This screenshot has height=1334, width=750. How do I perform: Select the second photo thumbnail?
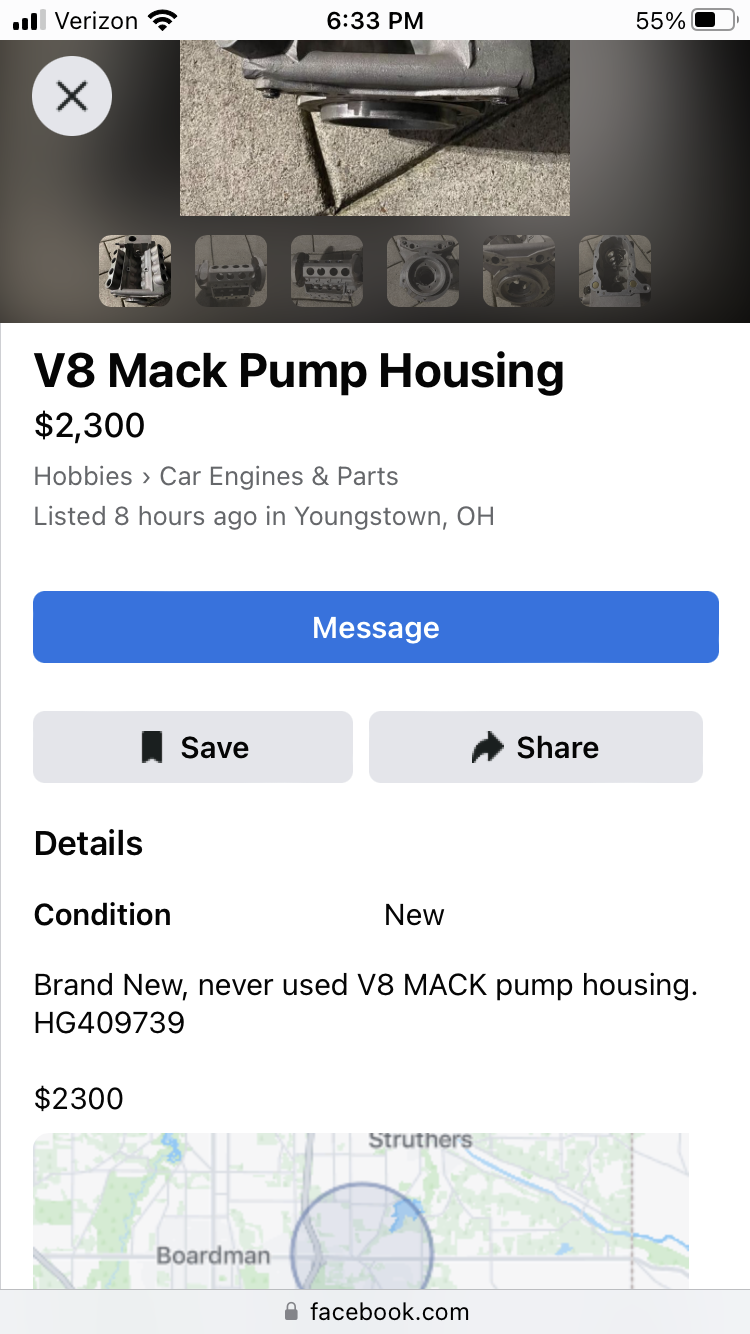[x=231, y=271]
